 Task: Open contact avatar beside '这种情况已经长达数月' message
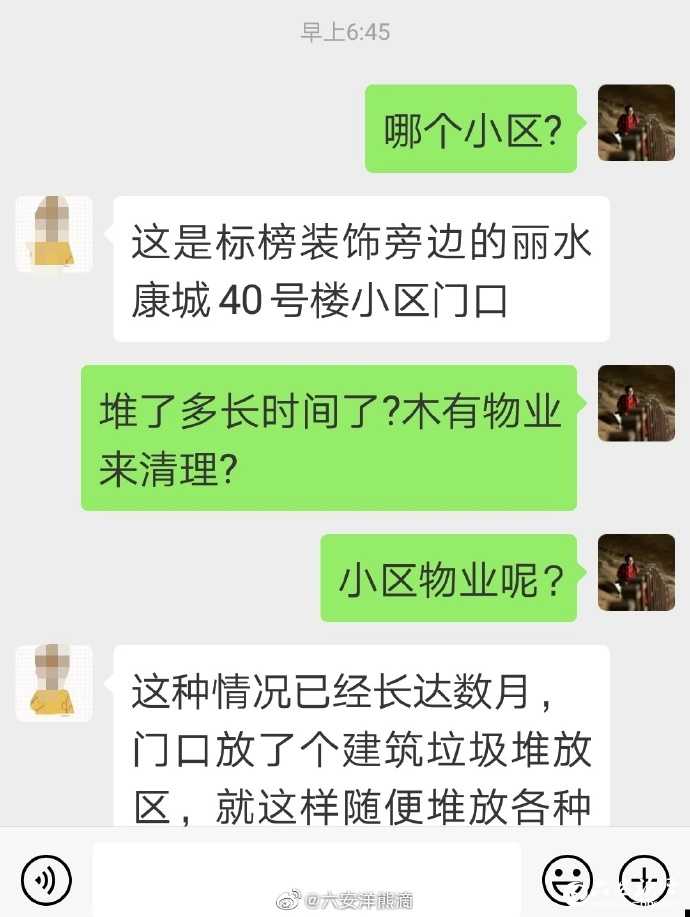click(54, 683)
